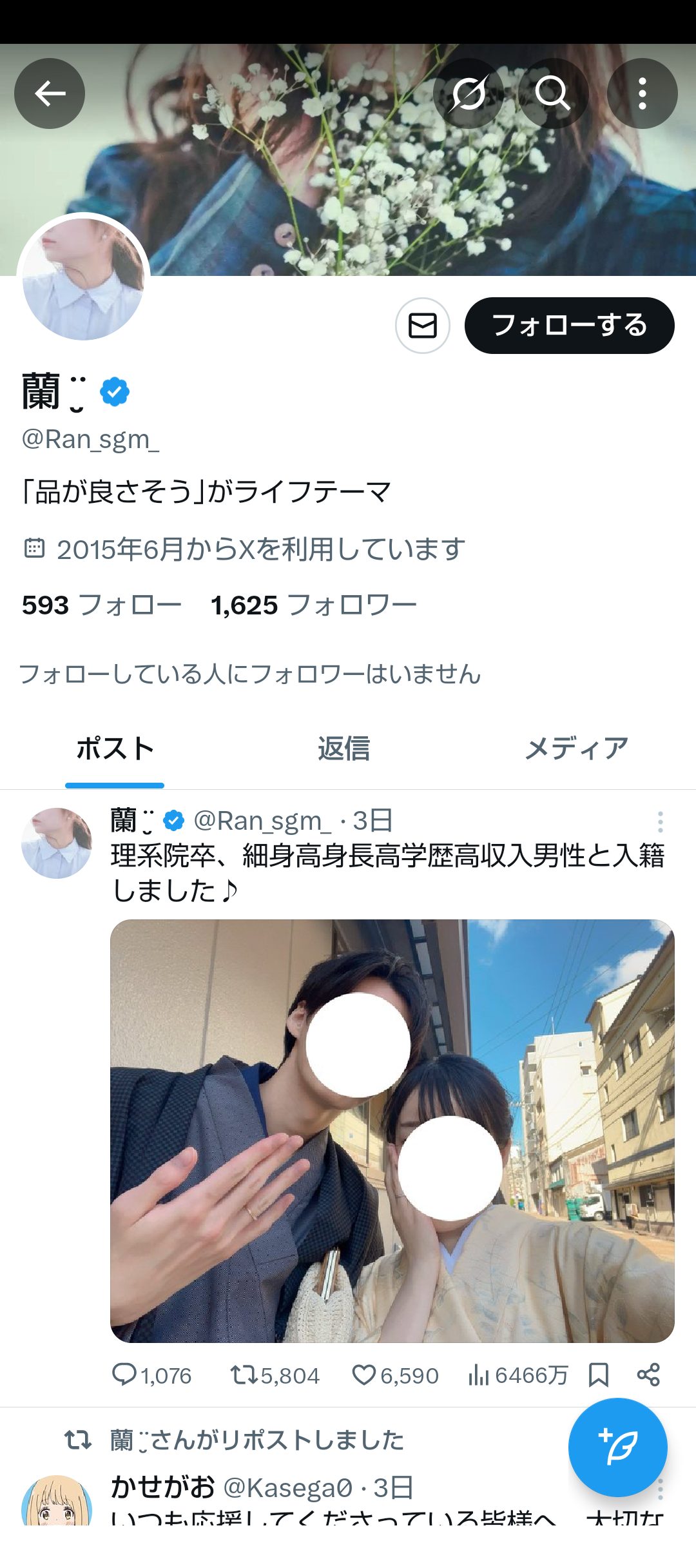Open the profile overflow menu
The width and height of the screenshot is (696, 1568).
[x=642, y=94]
